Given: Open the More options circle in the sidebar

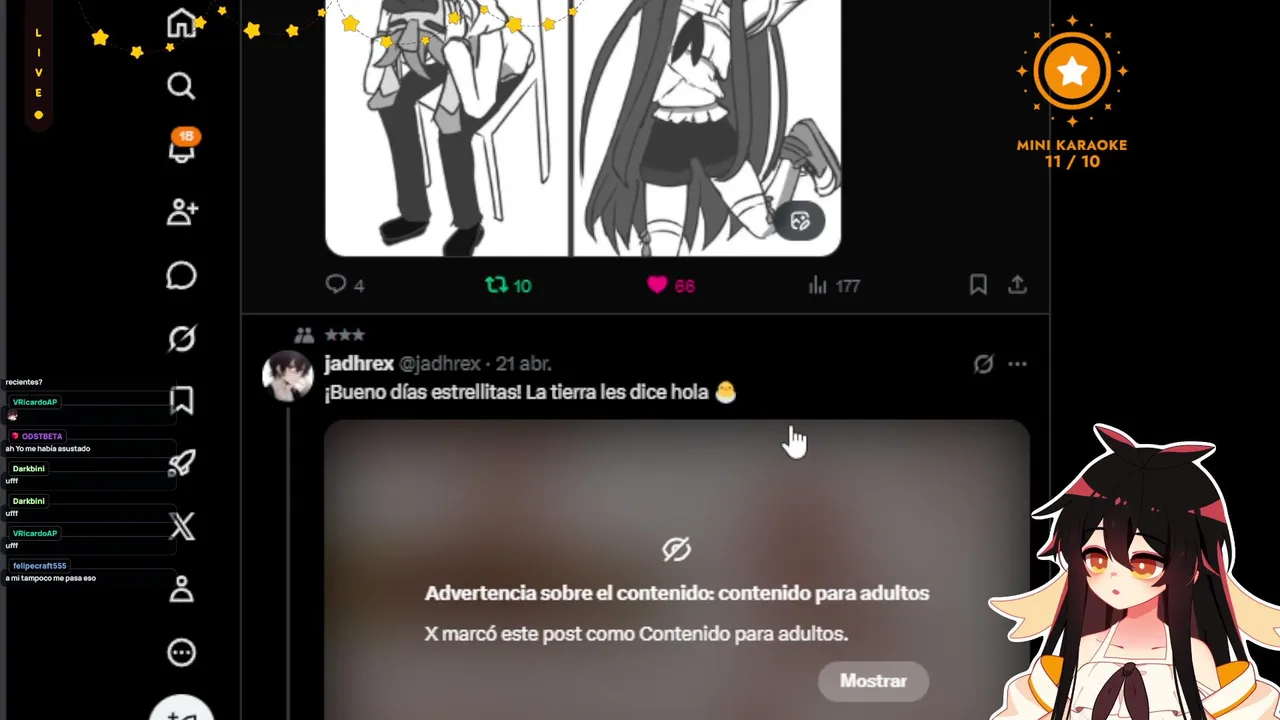Looking at the screenshot, I should [181, 653].
